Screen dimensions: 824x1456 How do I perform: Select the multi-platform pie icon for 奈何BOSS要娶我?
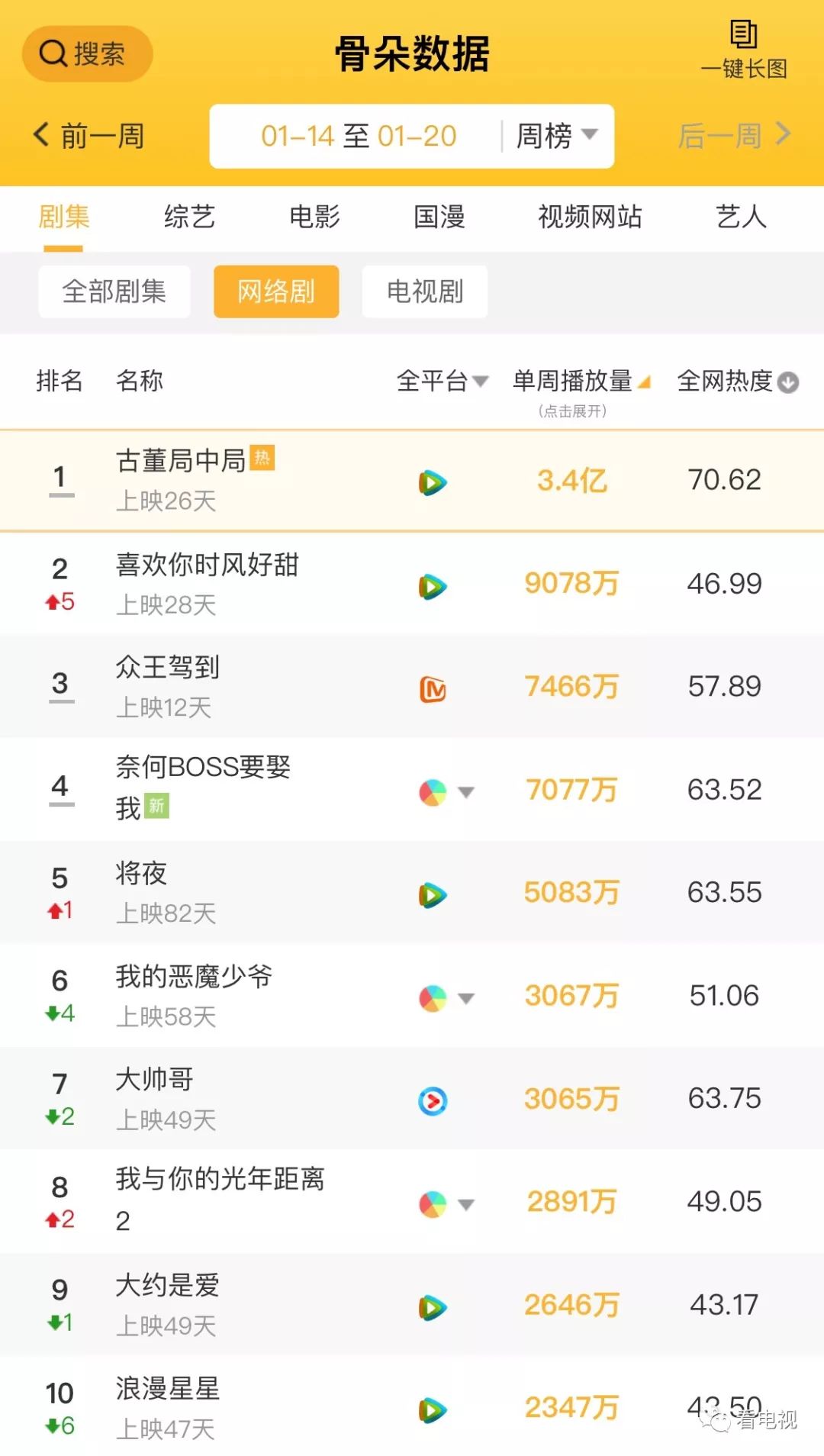click(x=432, y=791)
